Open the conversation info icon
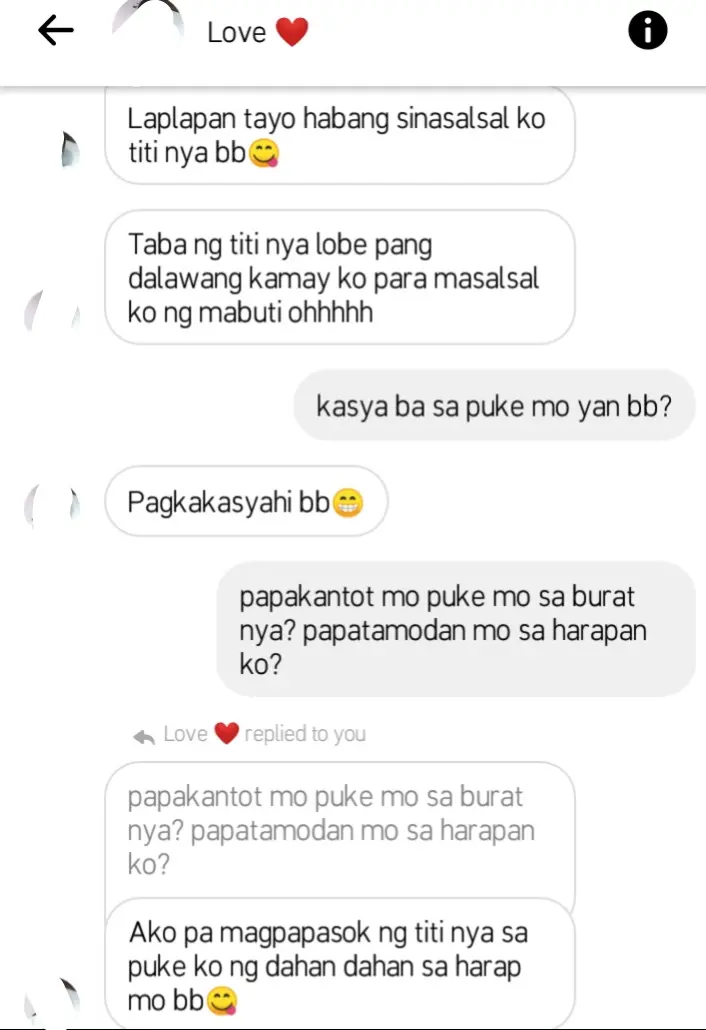This screenshot has height=1030, width=706. (648, 30)
